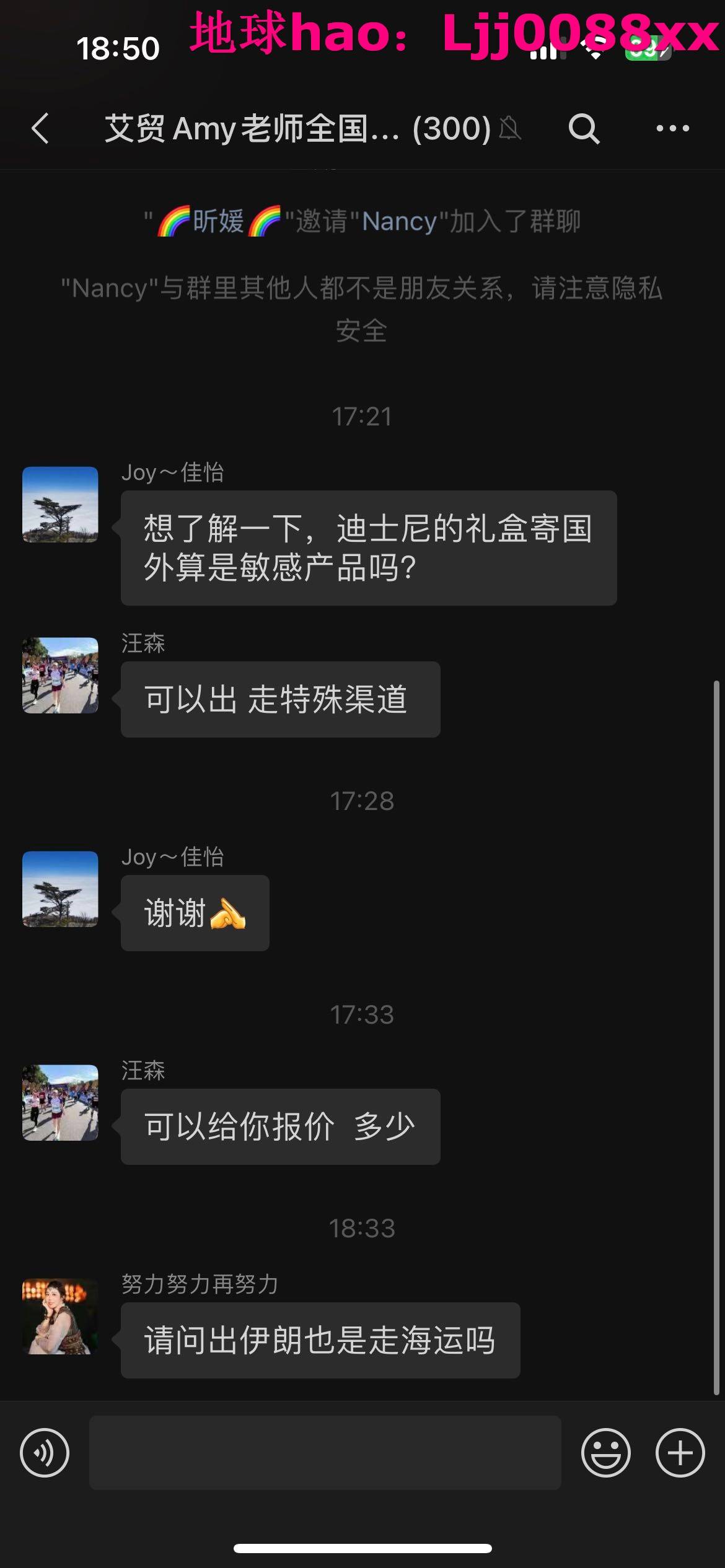
Task: Open the emoji sticker panel
Action: coord(605,1453)
